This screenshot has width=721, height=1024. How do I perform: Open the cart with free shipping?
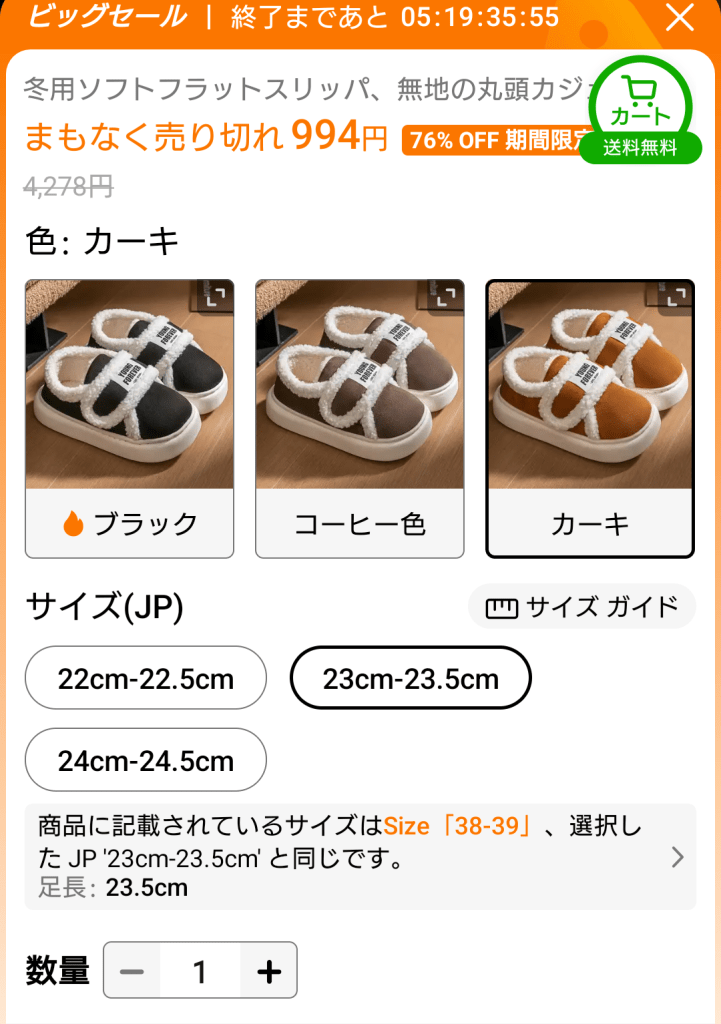click(x=640, y=112)
